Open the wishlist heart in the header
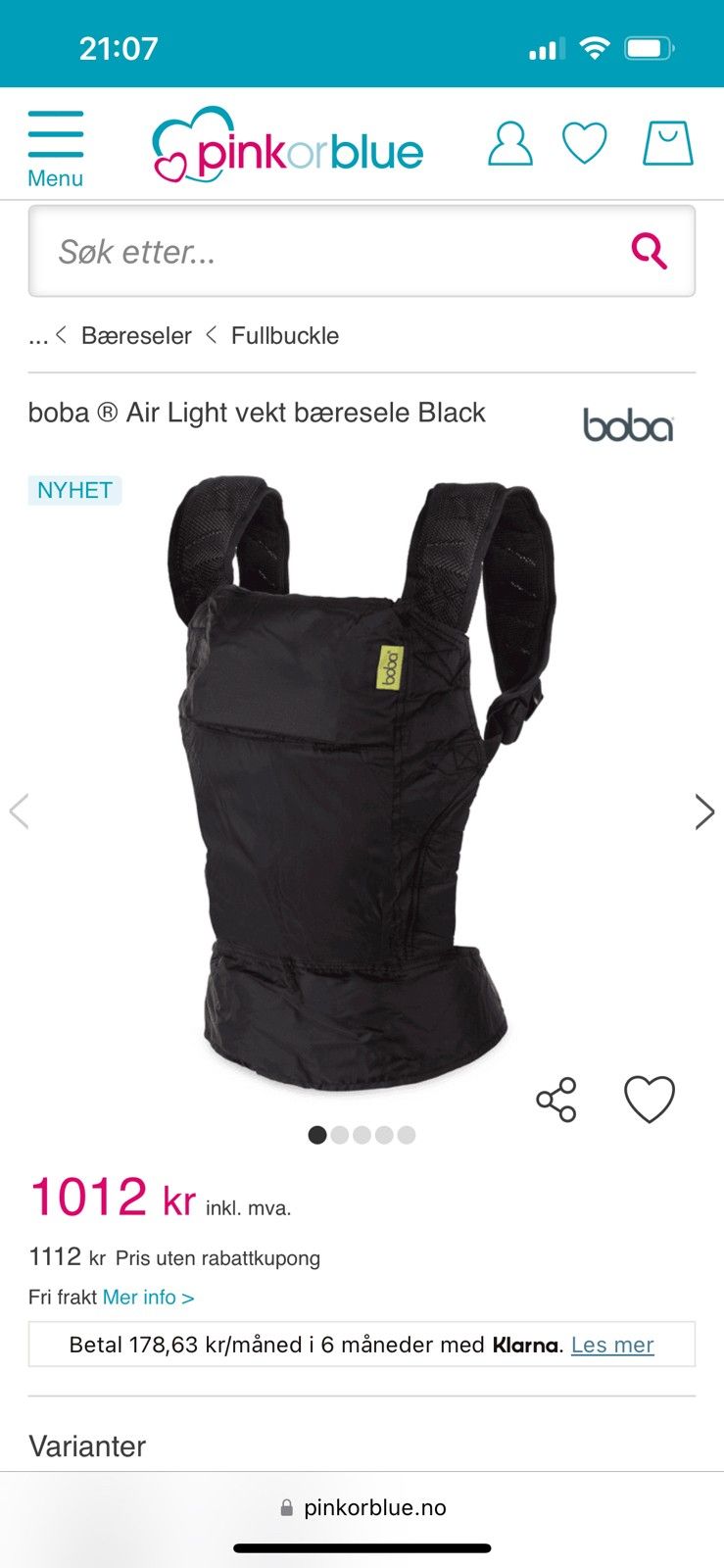724x1568 pixels. click(584, 144)
